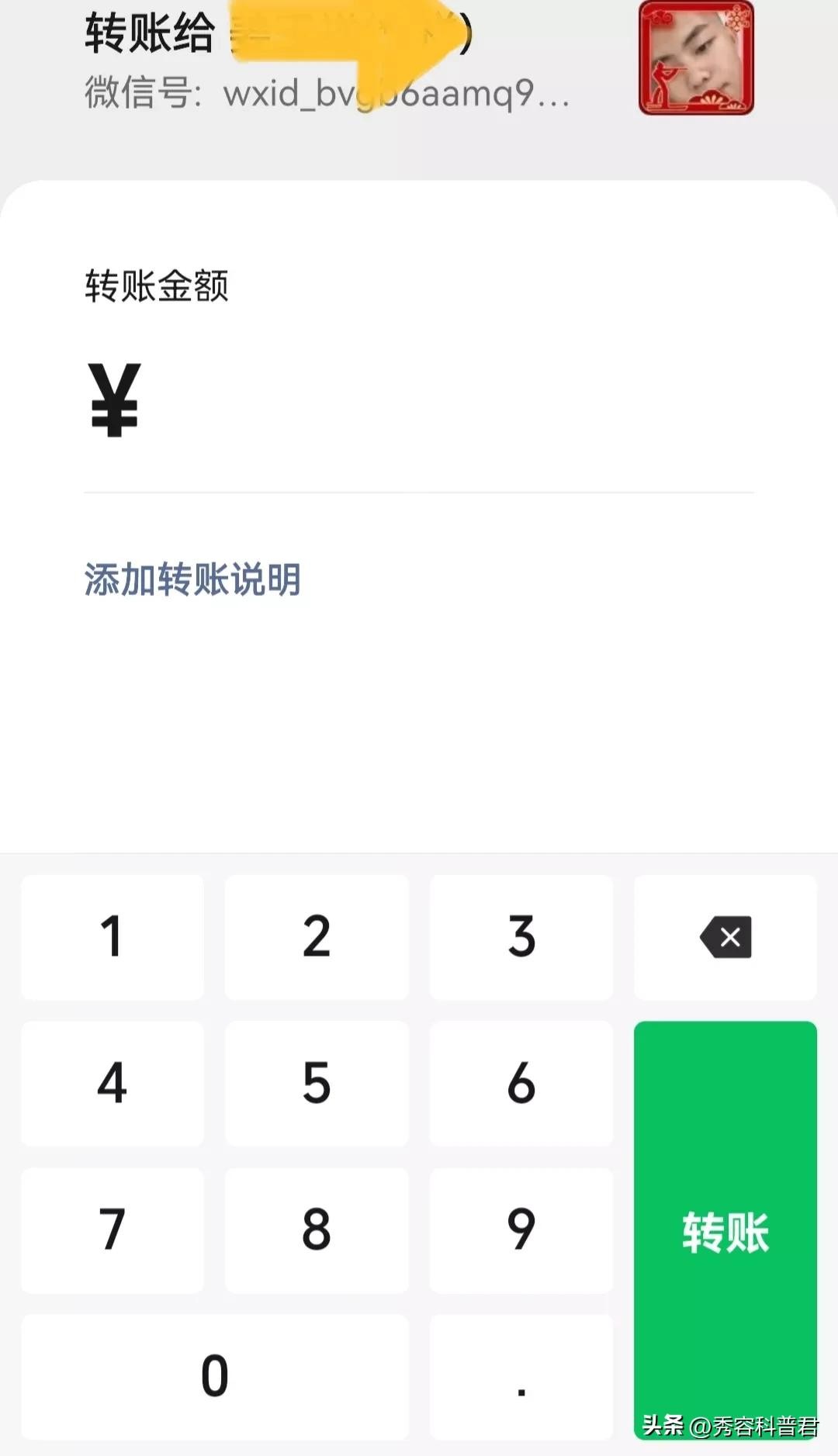Enter digit 6 on keypad

click(521, 1083)
